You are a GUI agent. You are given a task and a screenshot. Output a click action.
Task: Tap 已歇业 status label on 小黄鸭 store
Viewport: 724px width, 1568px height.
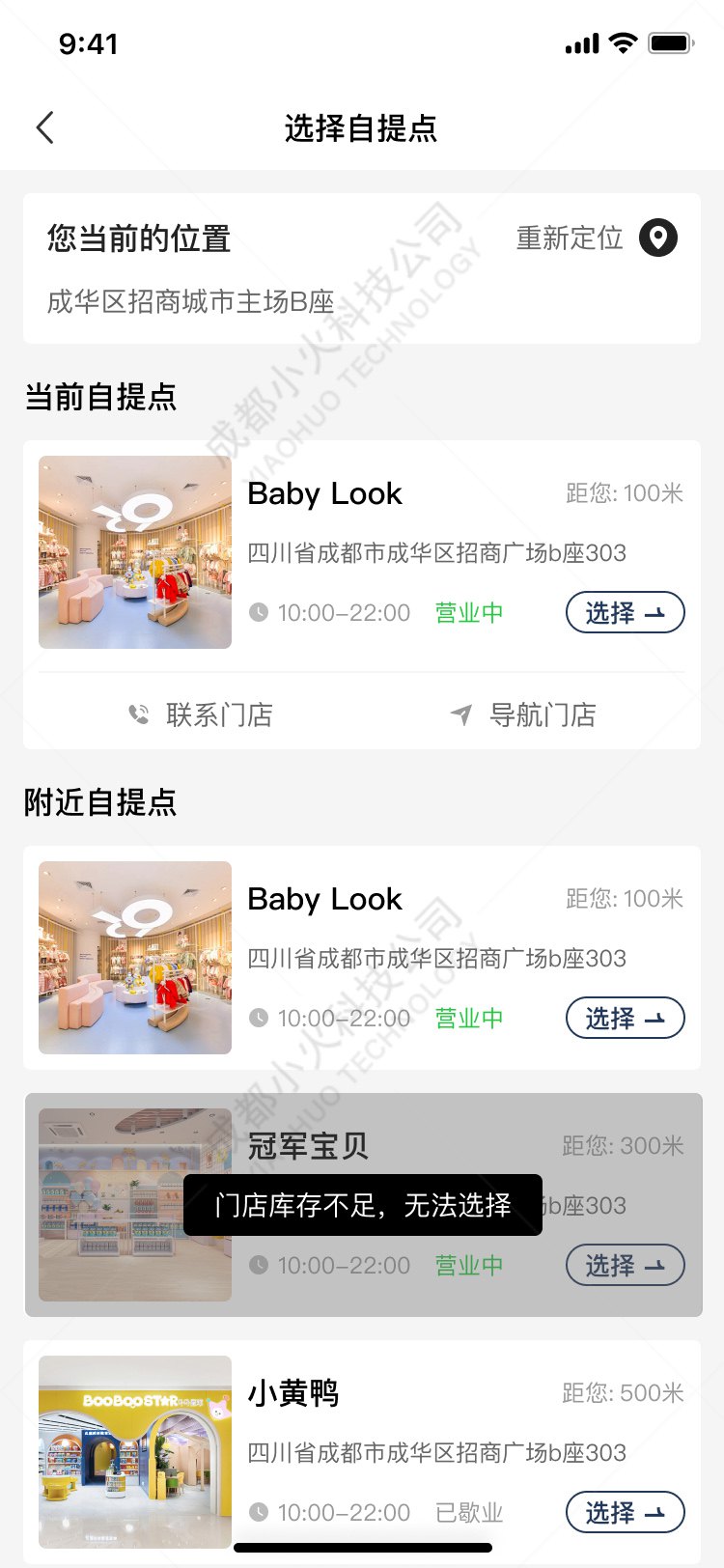tap(468, 1512)
